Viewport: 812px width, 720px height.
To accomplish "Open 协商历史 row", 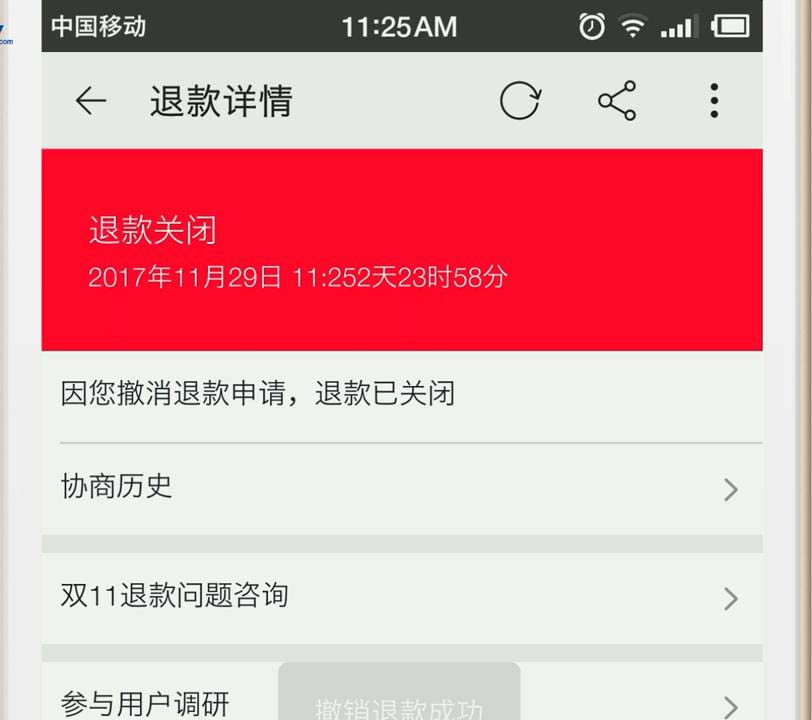I will pyautogui.click(x=400, y=488).
